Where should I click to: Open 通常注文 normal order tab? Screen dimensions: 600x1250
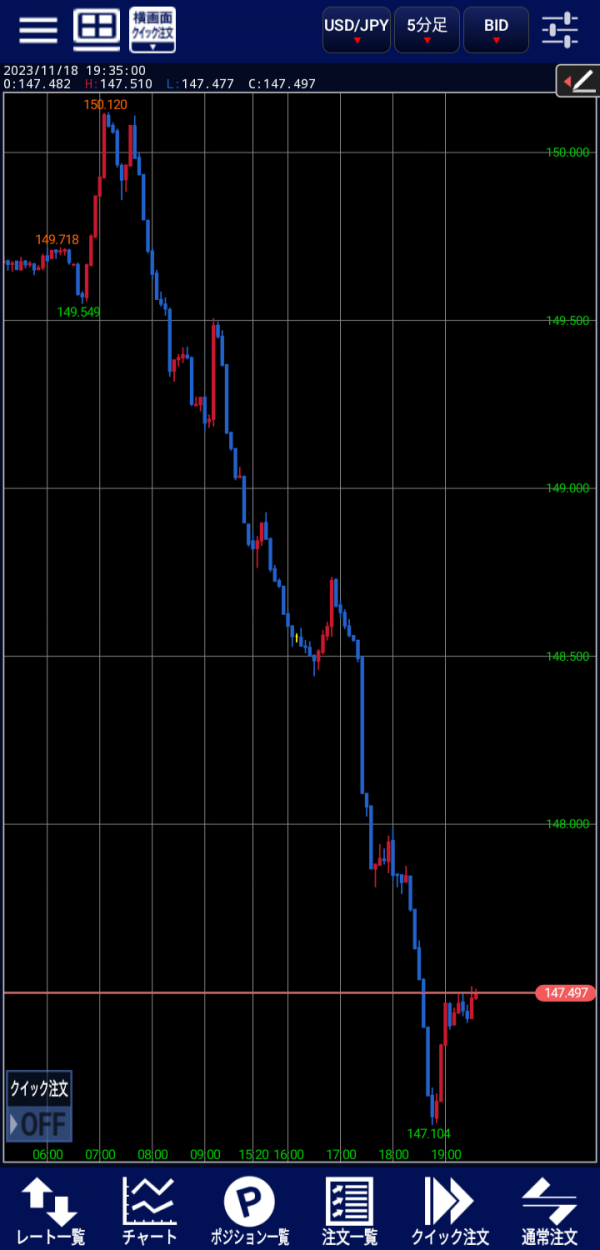point(550,1210)
